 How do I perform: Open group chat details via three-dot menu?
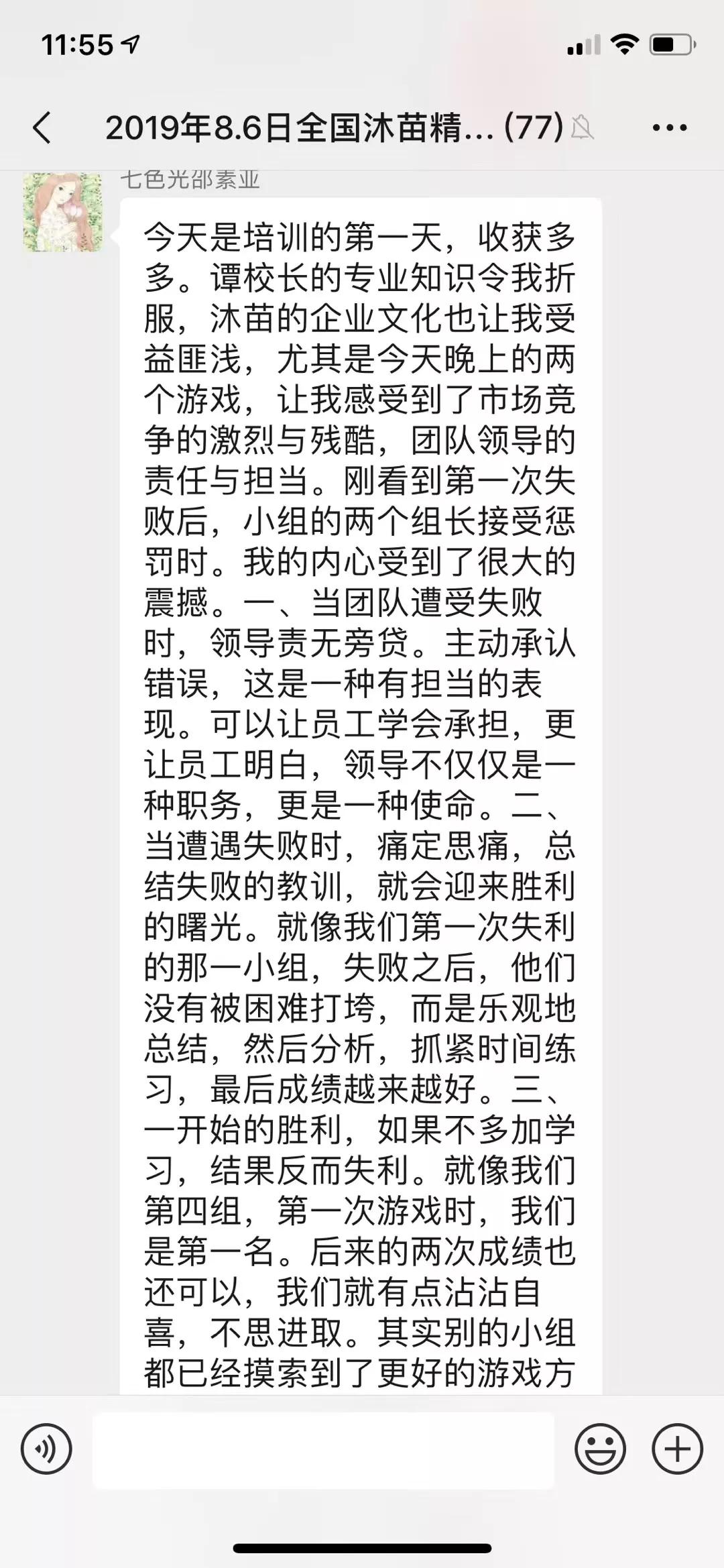[x=669, y=127]
